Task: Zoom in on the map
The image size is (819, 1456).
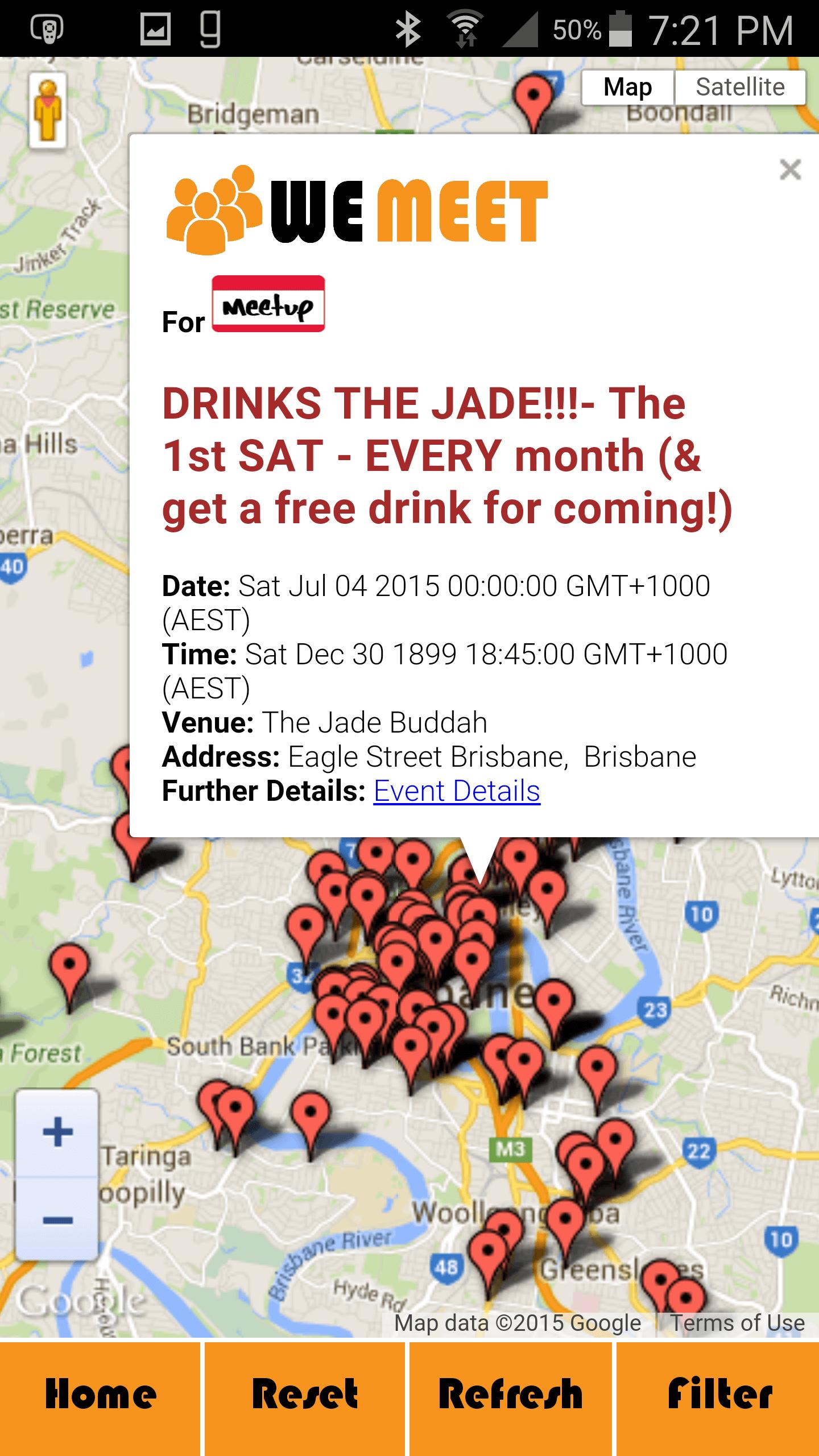Action: pyautogui.click(x=57, y=1132)
